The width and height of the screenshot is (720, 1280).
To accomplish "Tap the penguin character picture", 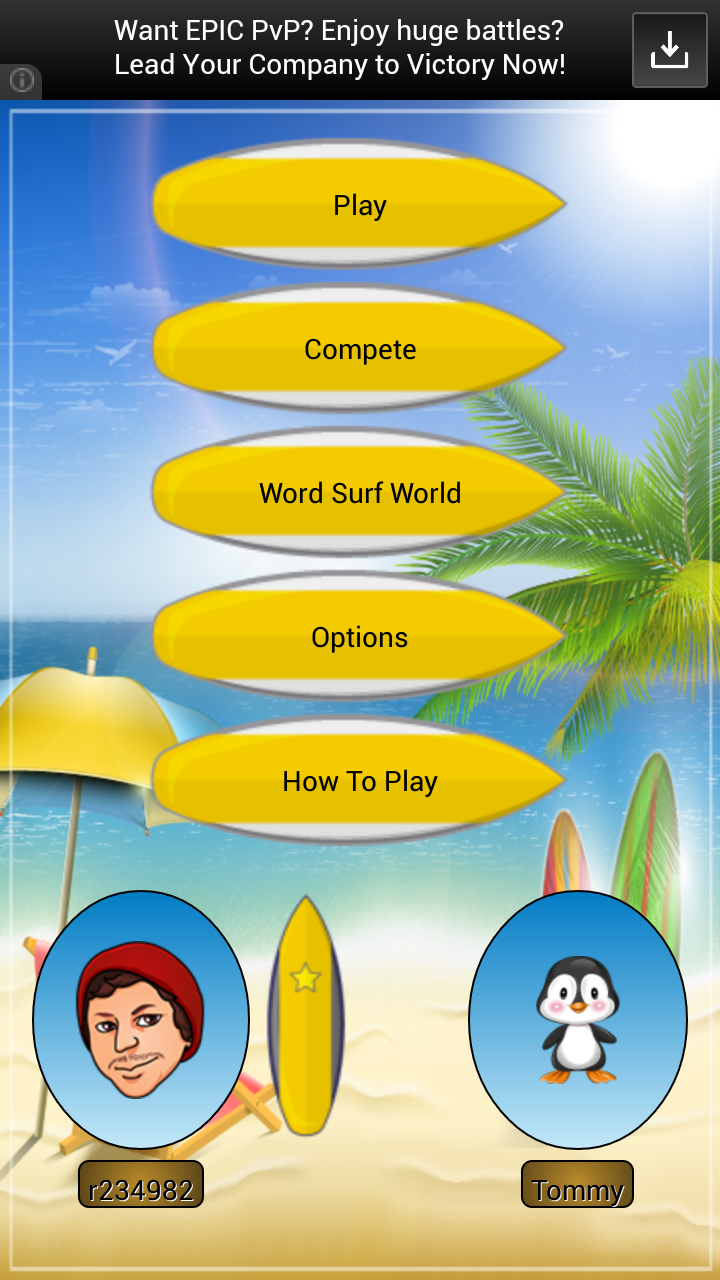I will [x=577, y=1018].
